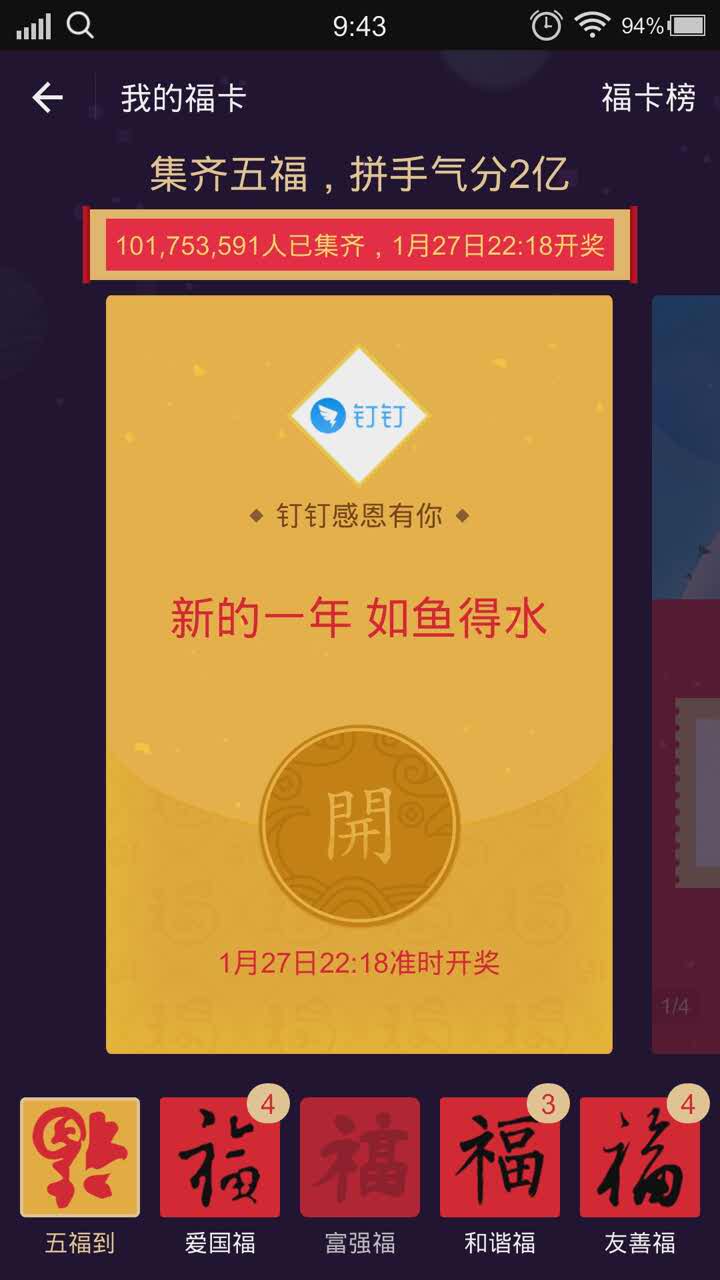This screenshot has width=720, height=1280.
Task: Open the 福卡榜 leaderboard
Action: [648, 98]
